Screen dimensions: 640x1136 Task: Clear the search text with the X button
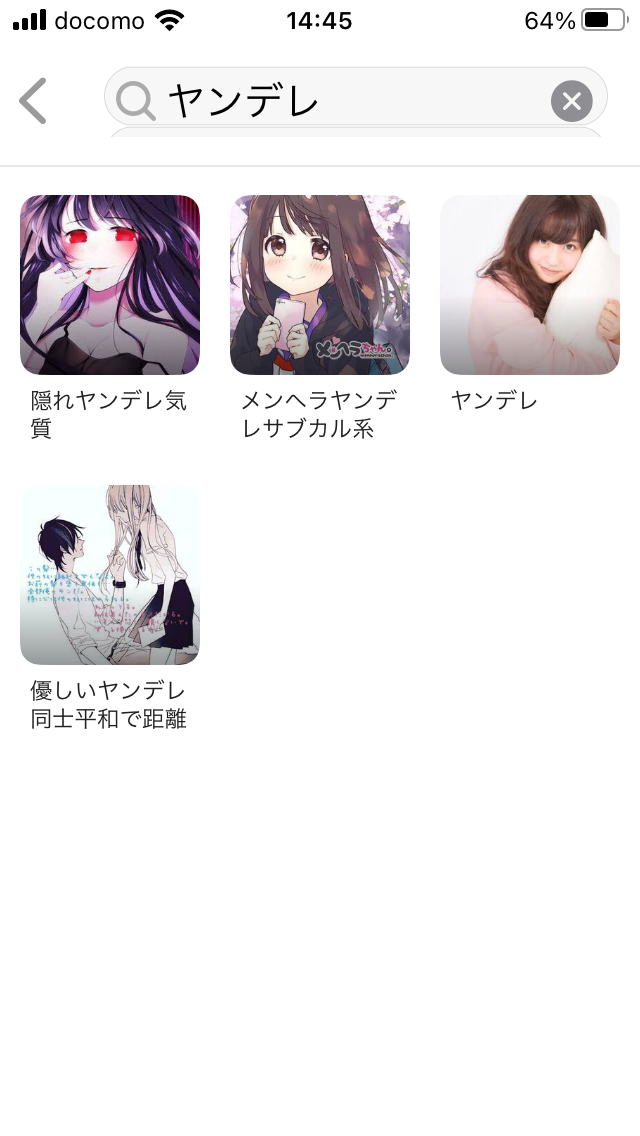click(x=571, y=101)
